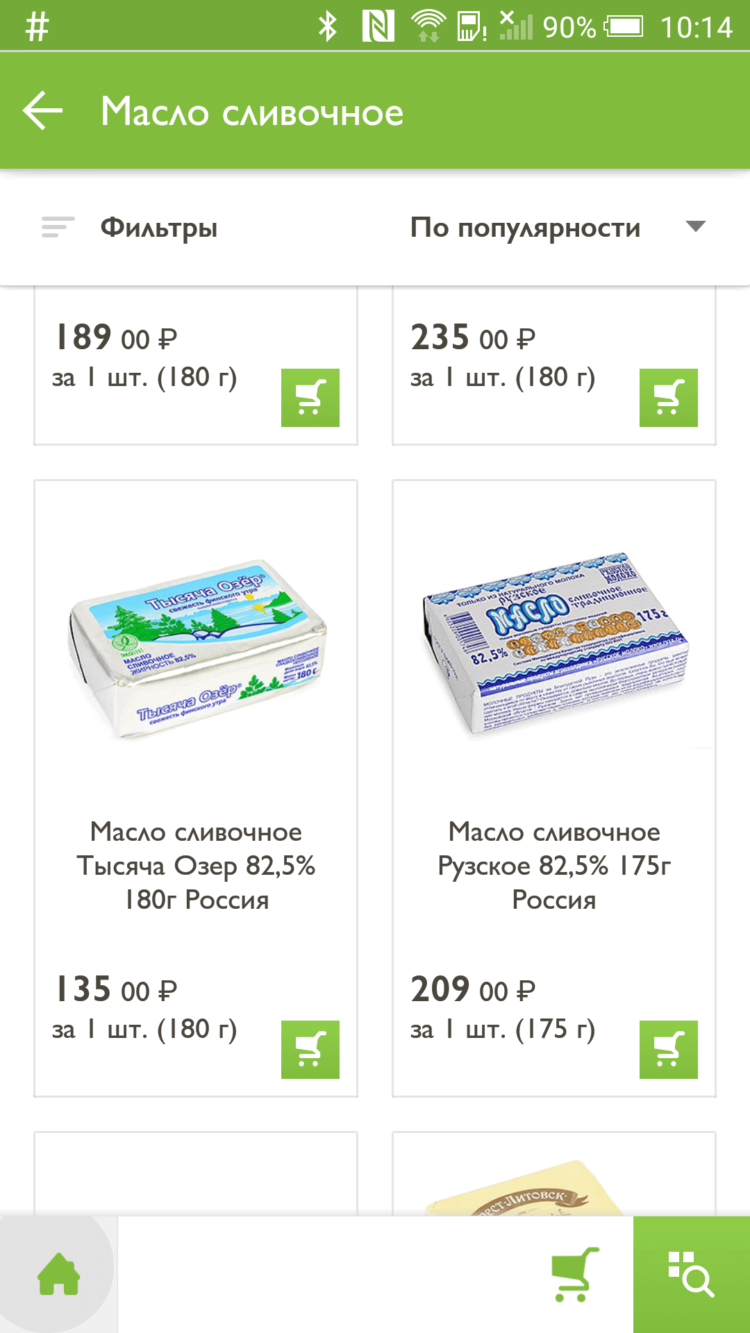Add Масло Тысяча Озер to the cart

(x=310, y=1049)
